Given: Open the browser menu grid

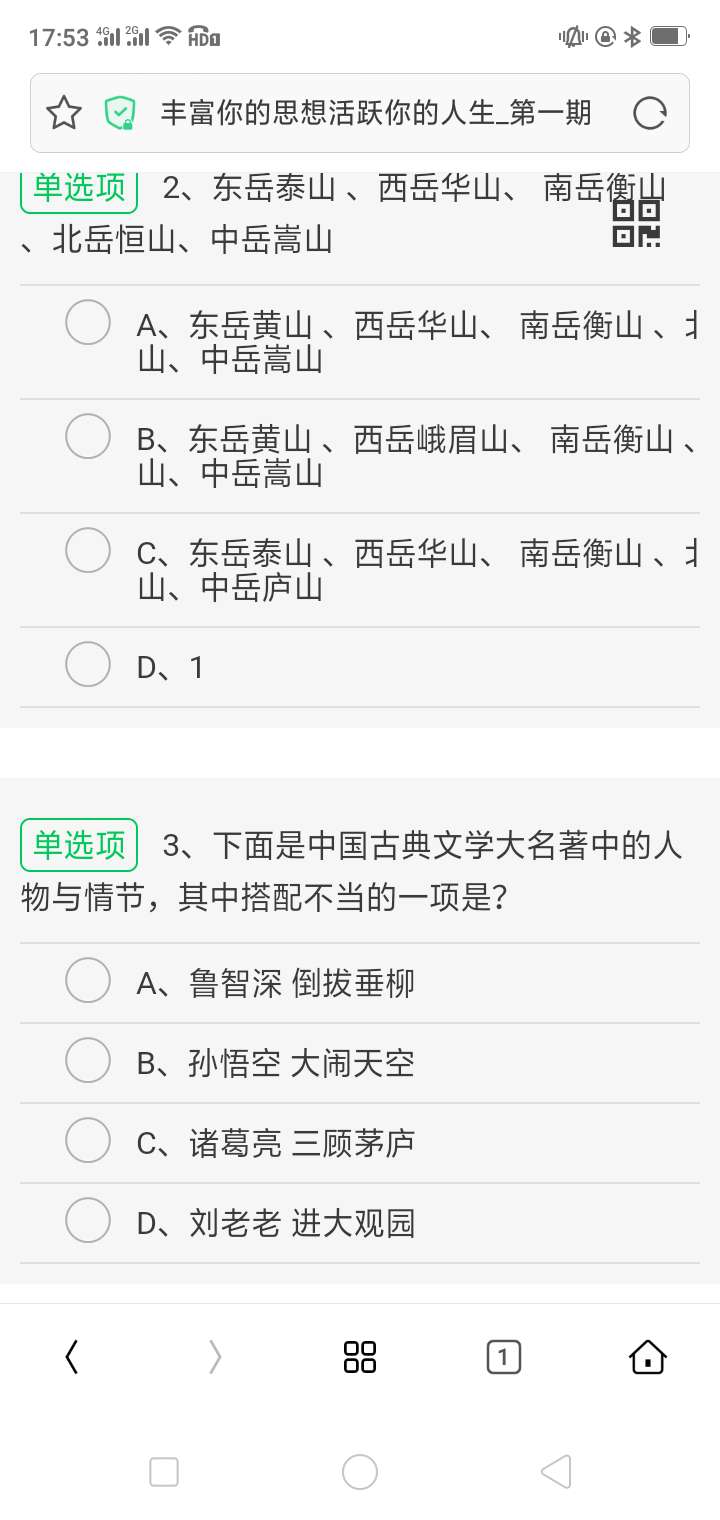Looking at the screenshot, I should 360,1357.
